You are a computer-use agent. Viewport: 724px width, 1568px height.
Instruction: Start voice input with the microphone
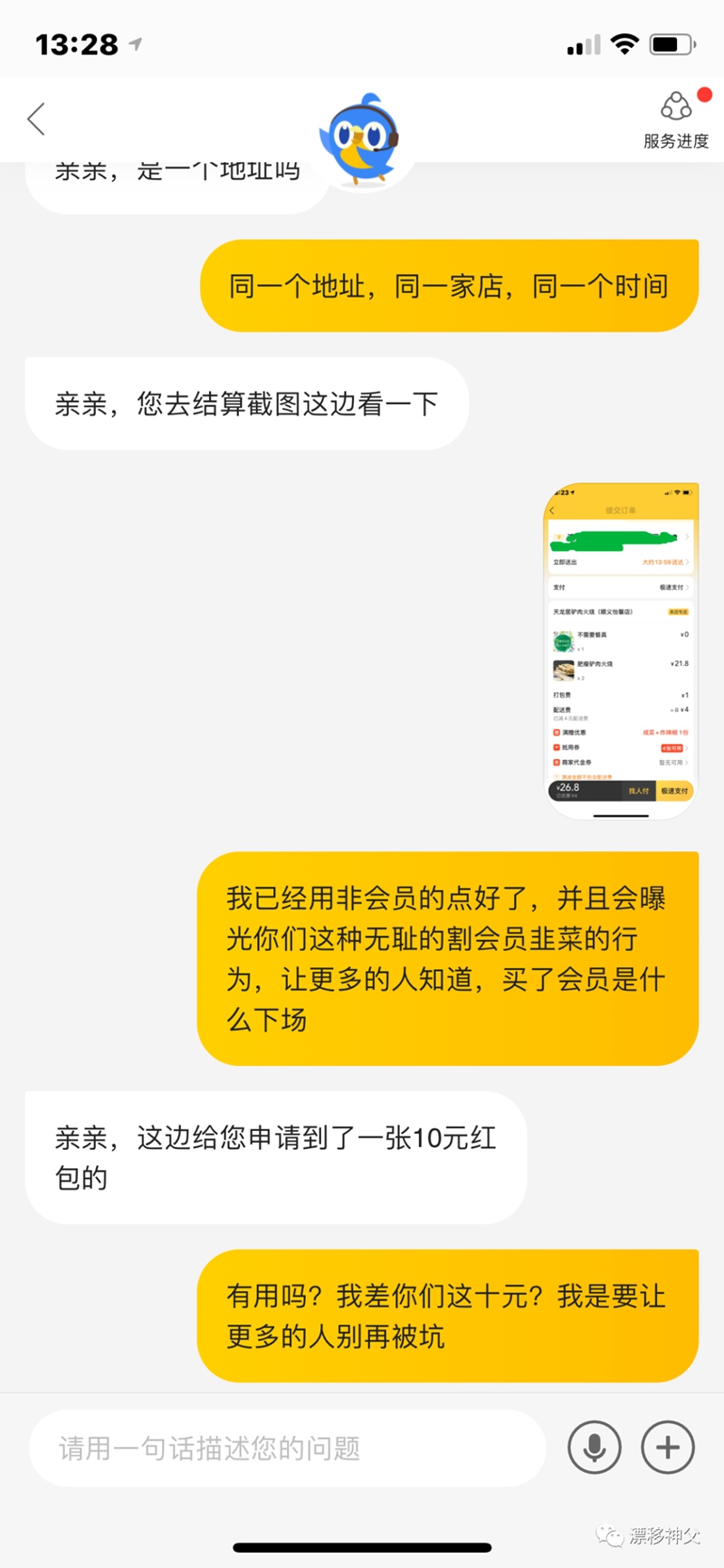[x=594, y=1448]
